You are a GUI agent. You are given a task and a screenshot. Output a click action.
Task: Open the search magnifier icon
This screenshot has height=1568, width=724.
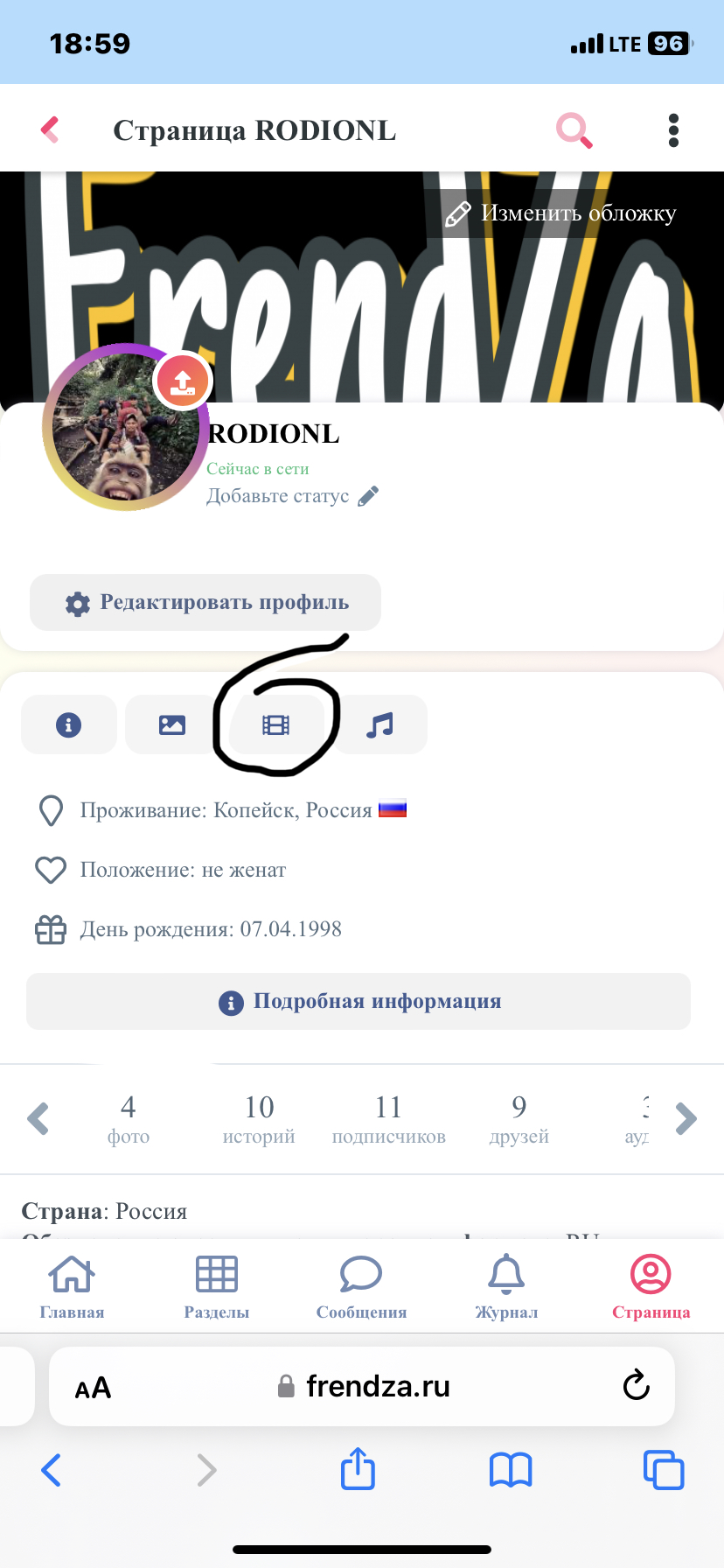574,131
